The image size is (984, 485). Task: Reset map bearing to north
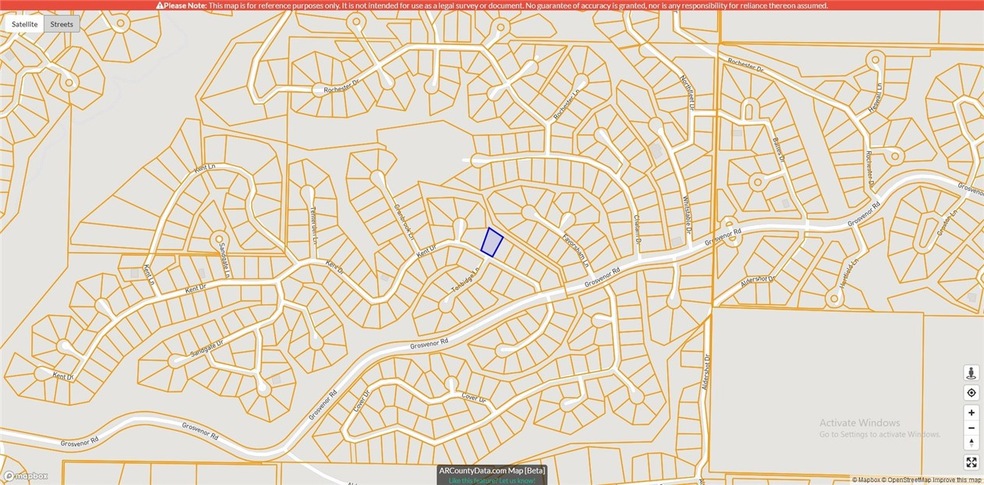coord(971,443)
